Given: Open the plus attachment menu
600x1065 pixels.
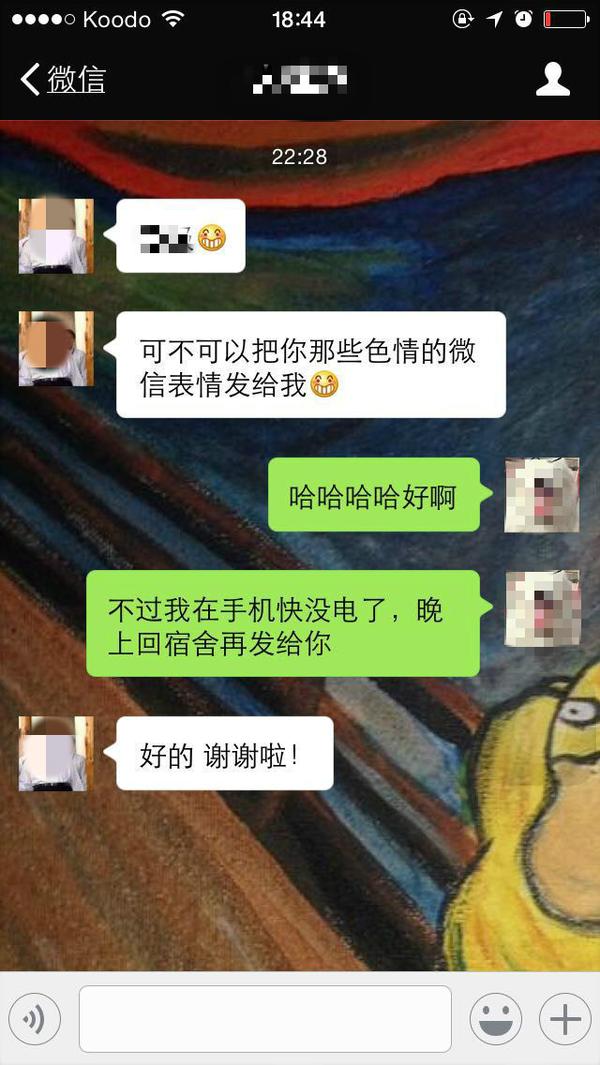Looking at the screenshot, I should tap(565, 1019).
